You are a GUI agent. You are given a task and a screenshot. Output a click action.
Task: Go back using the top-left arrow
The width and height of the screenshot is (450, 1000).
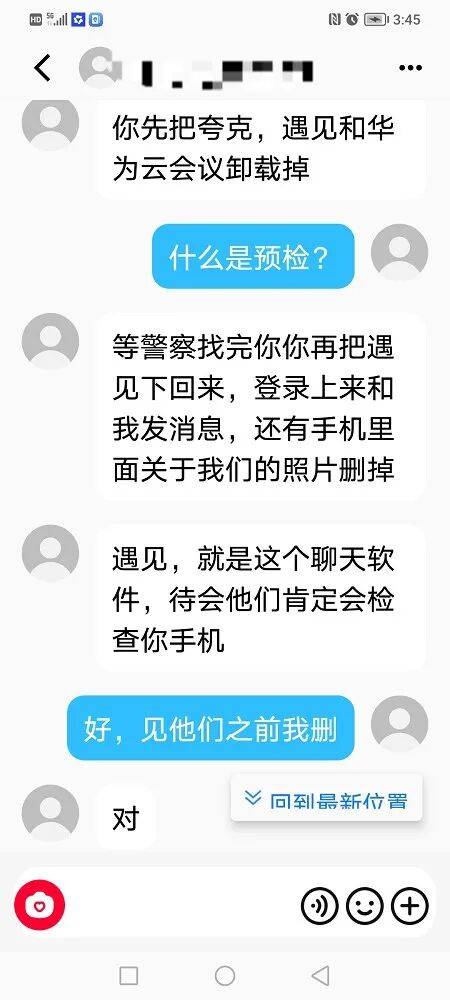tap(43, 68)
